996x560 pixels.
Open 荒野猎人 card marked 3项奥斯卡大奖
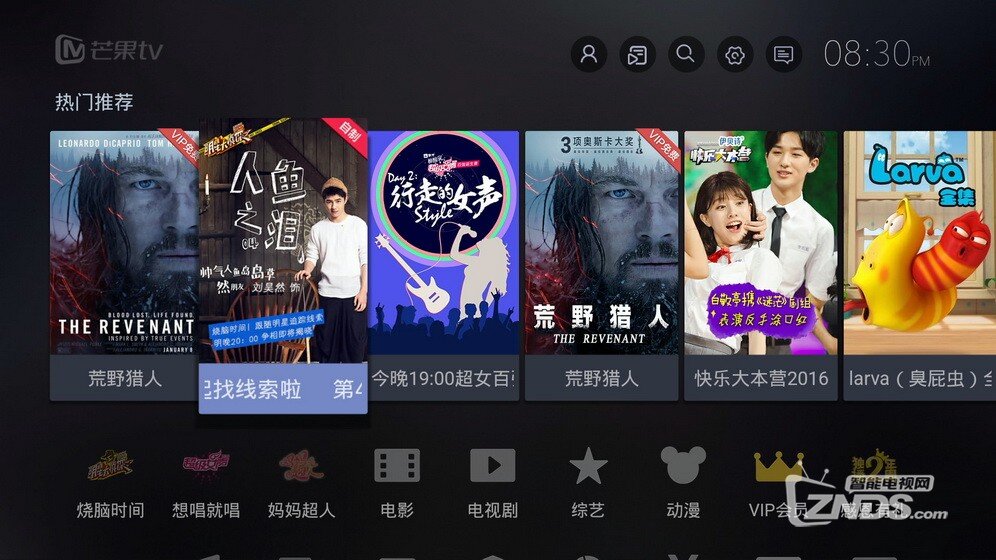601,265
